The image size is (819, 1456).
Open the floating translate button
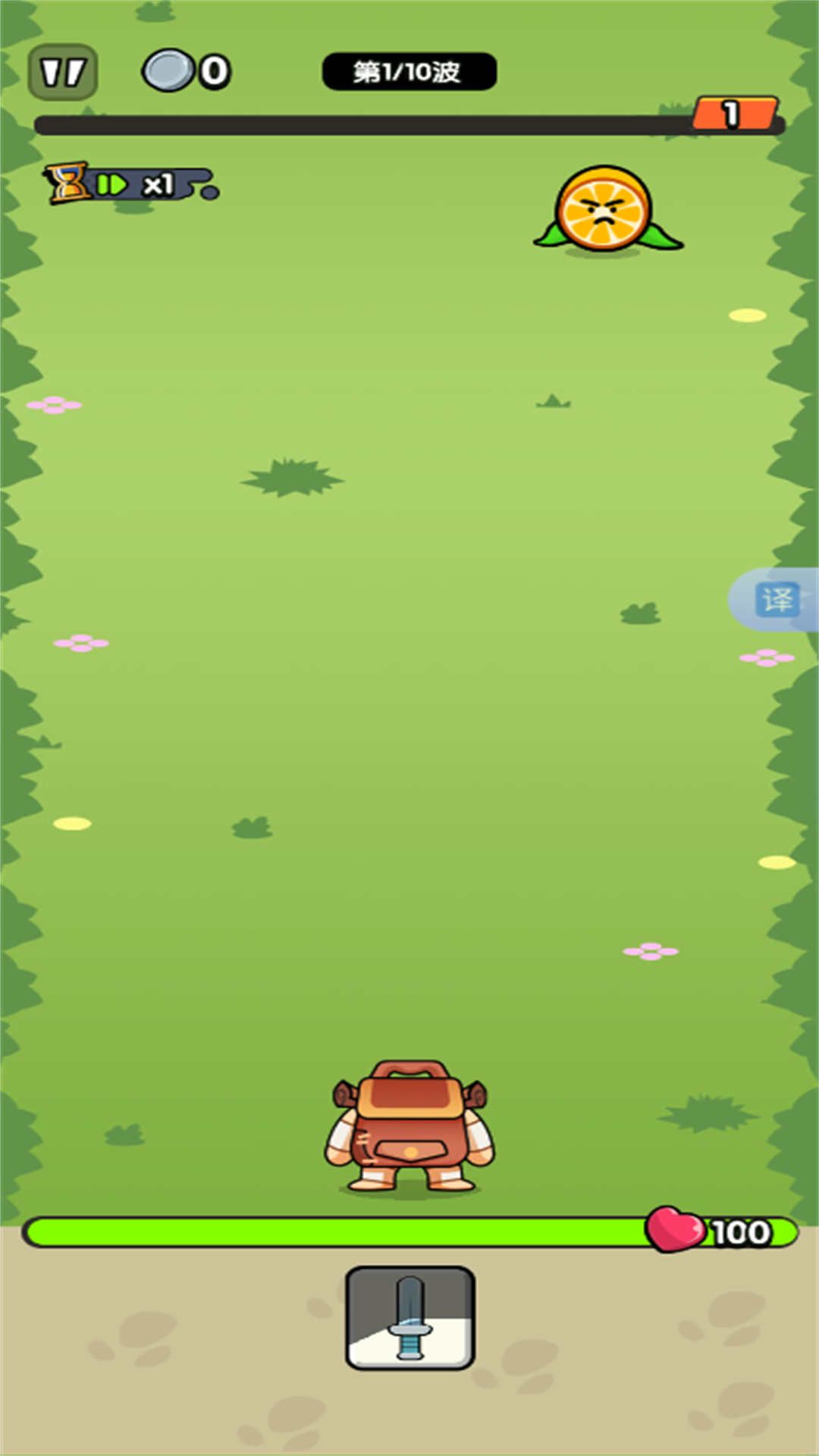click(x=777, y=600)
